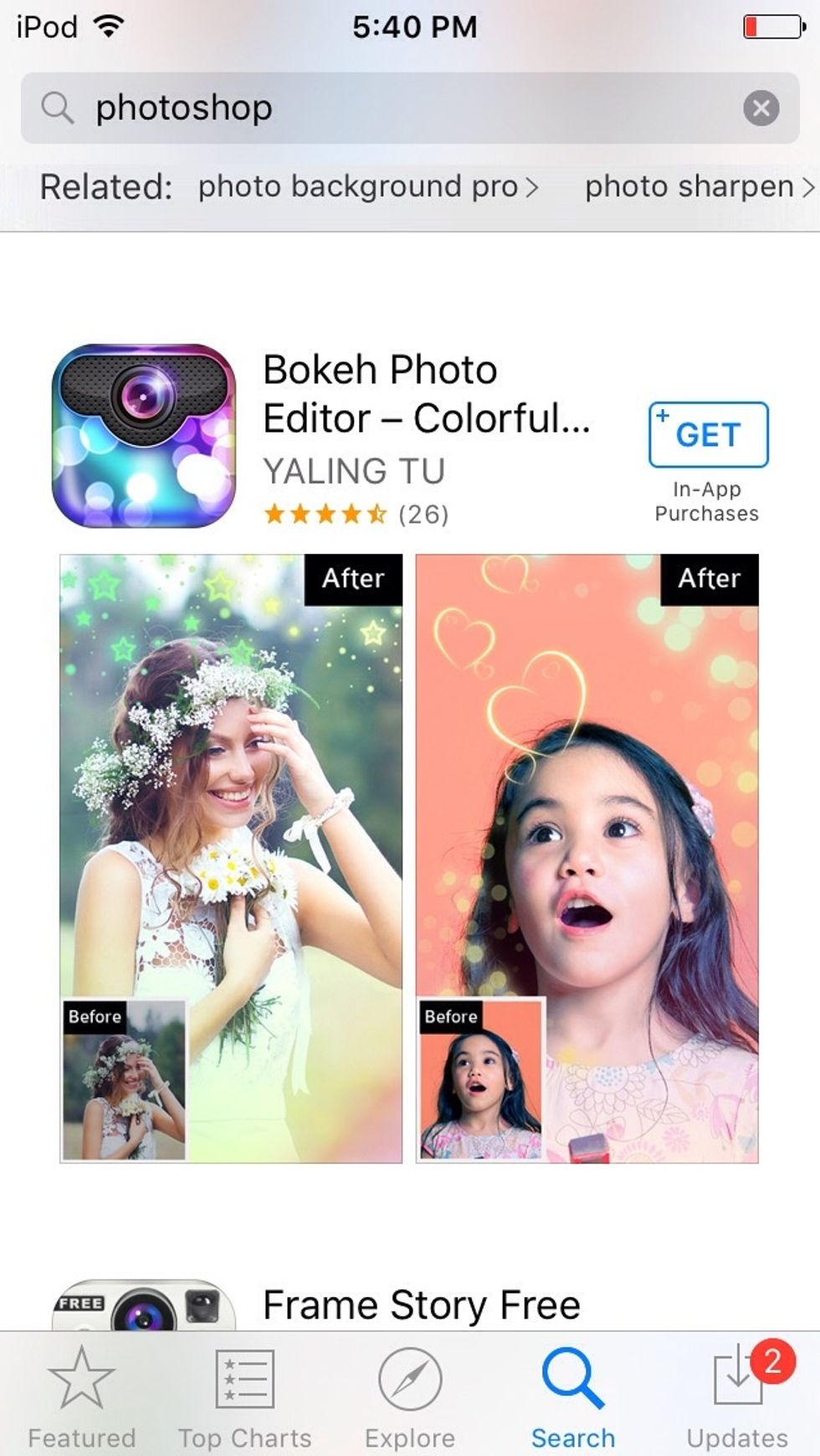This screenshot has height=1456, width=820.
Task: Clear the photoshop search text
Action: [x=761, y=108]
